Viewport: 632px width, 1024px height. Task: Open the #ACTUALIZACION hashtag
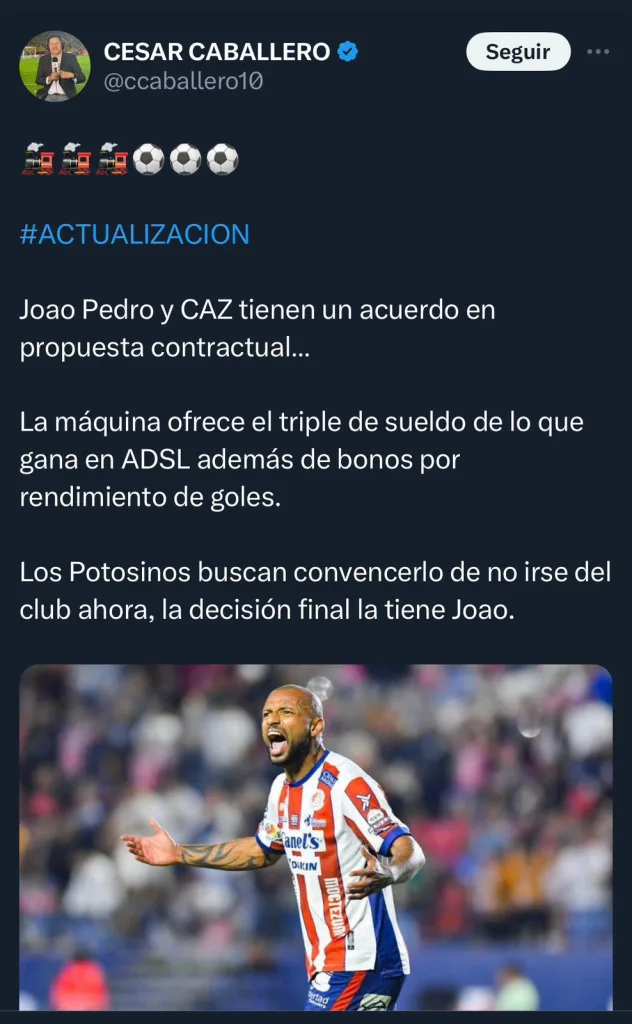tap(134, 235)
